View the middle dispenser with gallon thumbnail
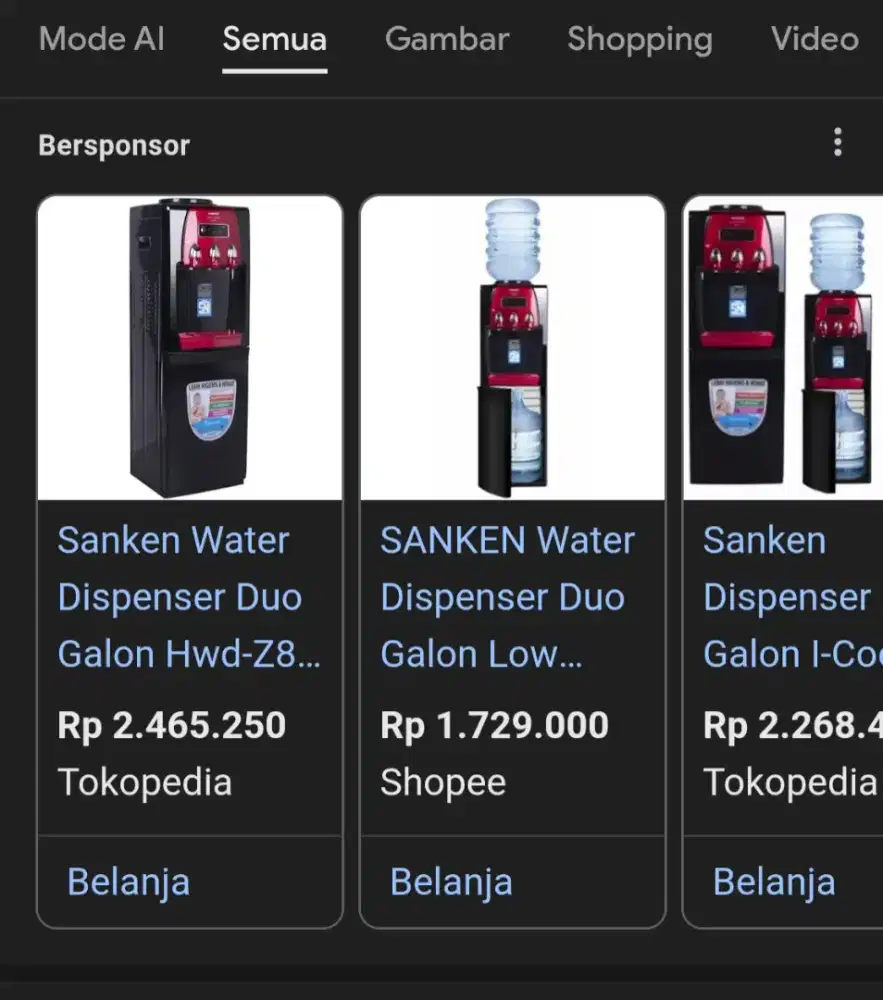This screenshot has width=883, height=1000. tap(511, 347)
